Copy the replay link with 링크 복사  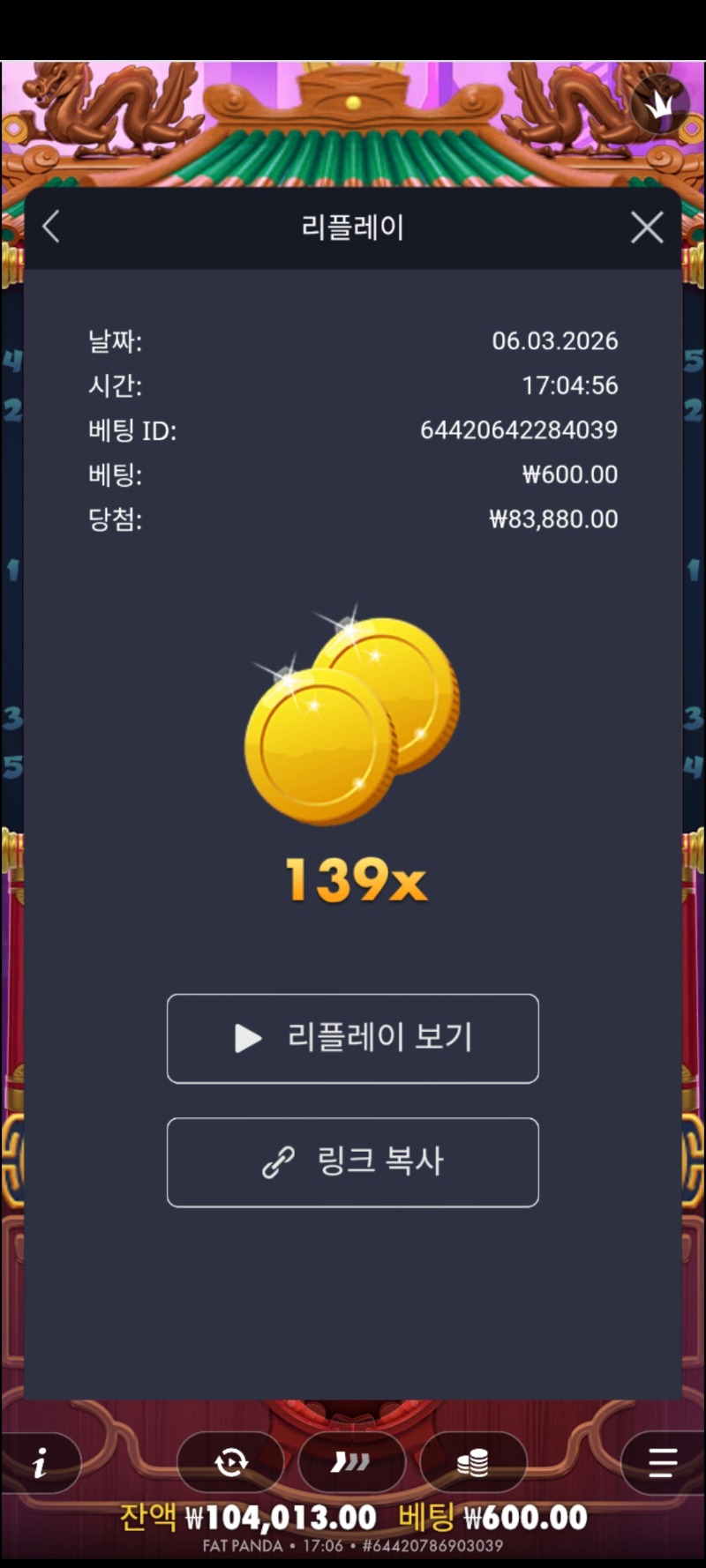coord(353,1161)
